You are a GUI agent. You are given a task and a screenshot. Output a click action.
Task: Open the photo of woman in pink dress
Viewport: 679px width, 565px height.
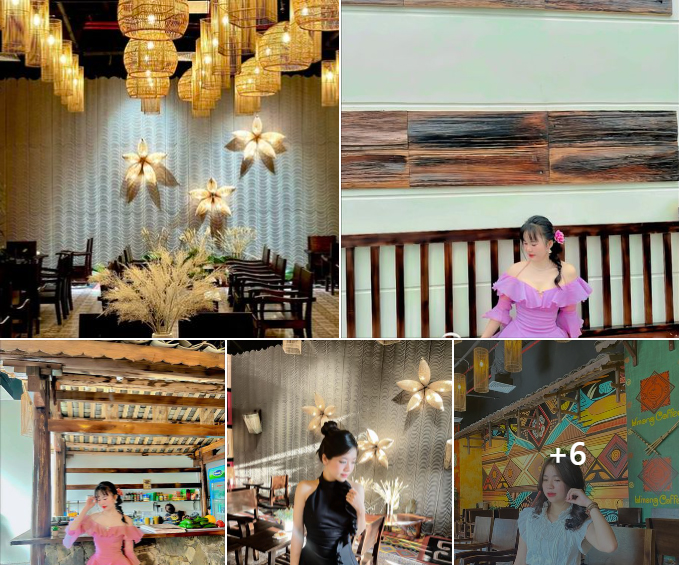point(112,452)
